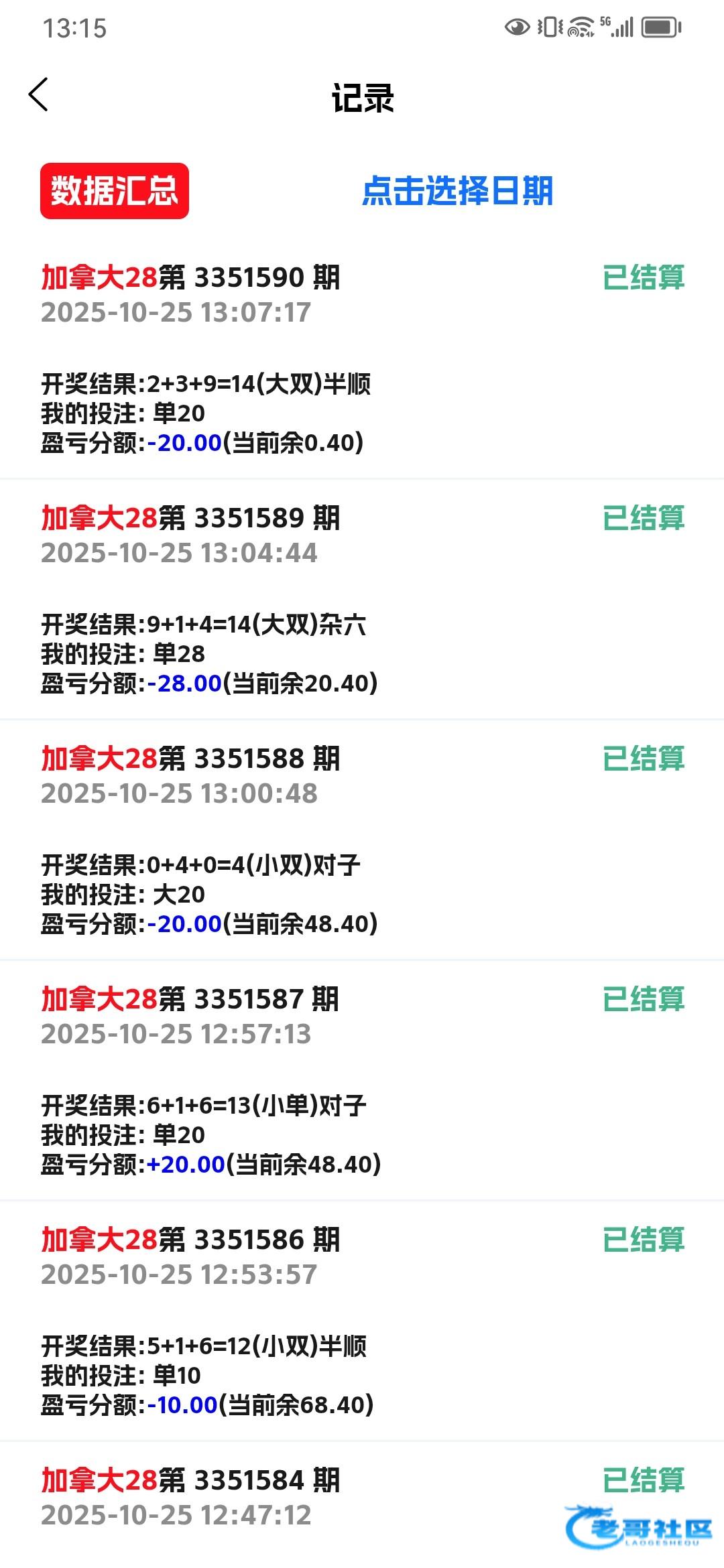The image size is (724, 1568).
Task: Go back using the arrow icon
Action: [x=38, y=94]
